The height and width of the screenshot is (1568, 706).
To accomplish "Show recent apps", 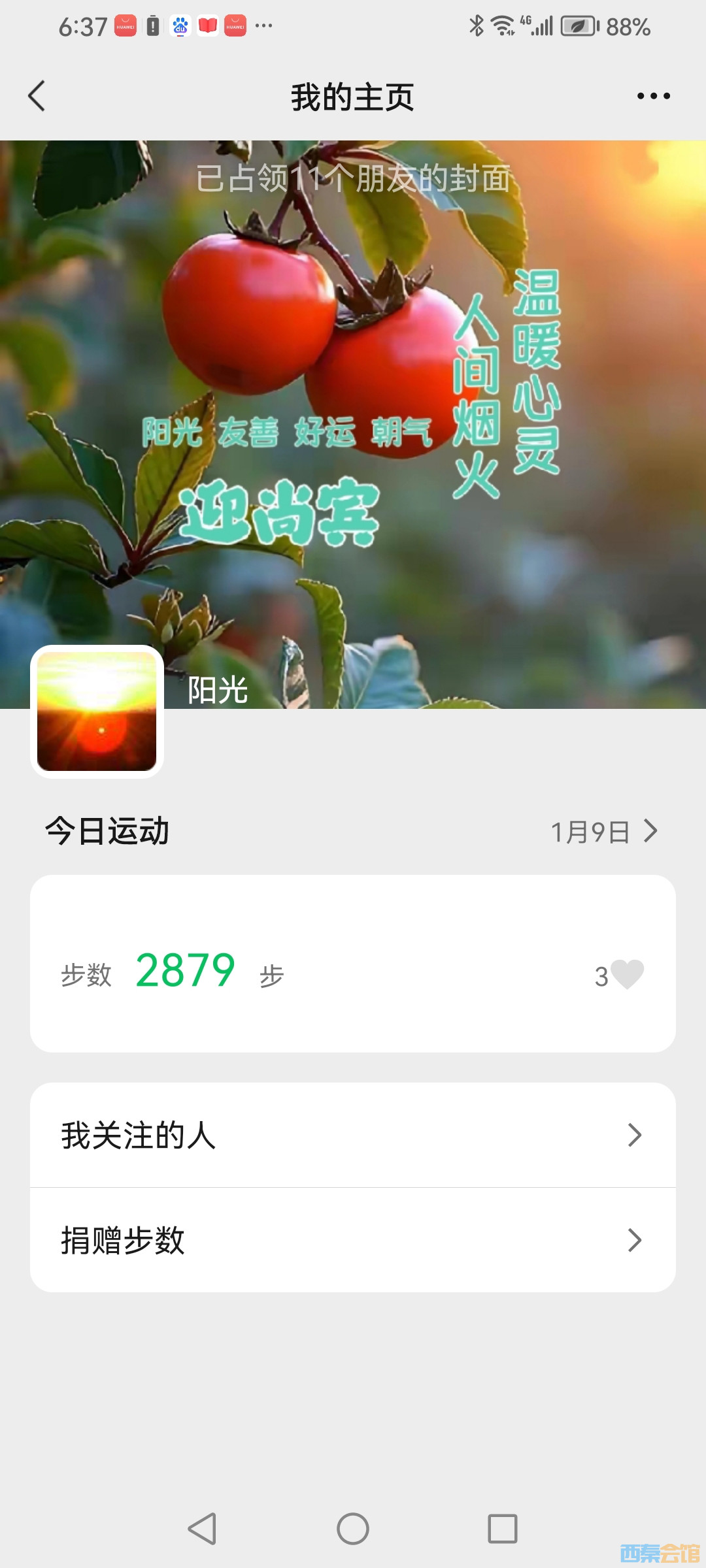I will [x=502, y=1529].
